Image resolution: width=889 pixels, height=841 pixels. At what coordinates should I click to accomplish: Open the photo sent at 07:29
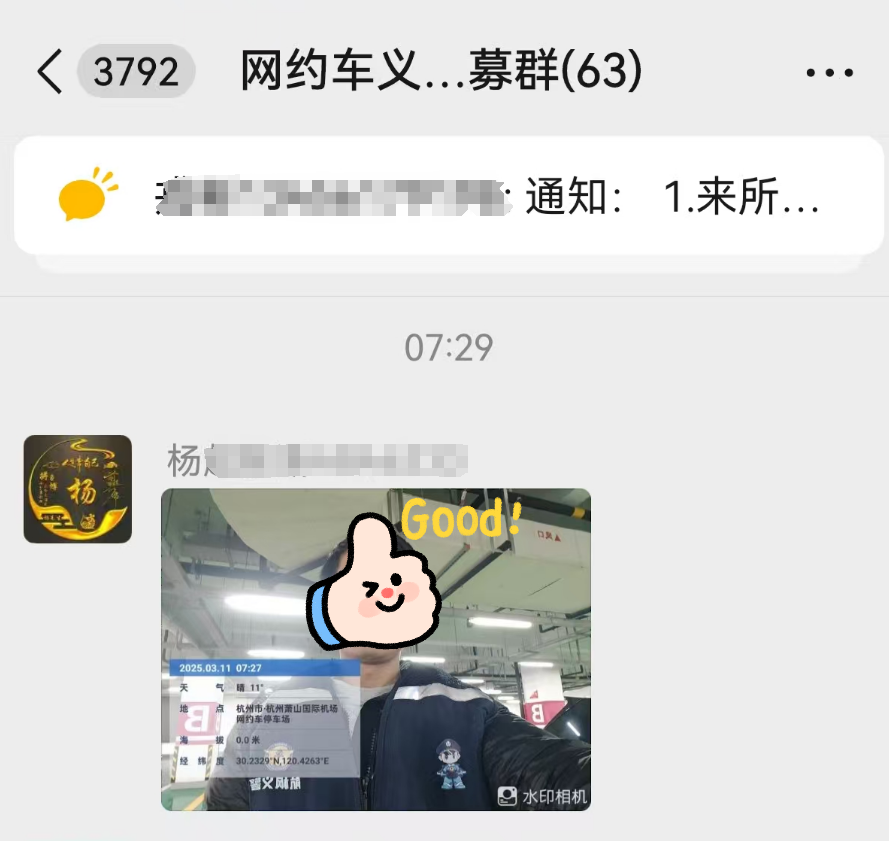point(375,649)
